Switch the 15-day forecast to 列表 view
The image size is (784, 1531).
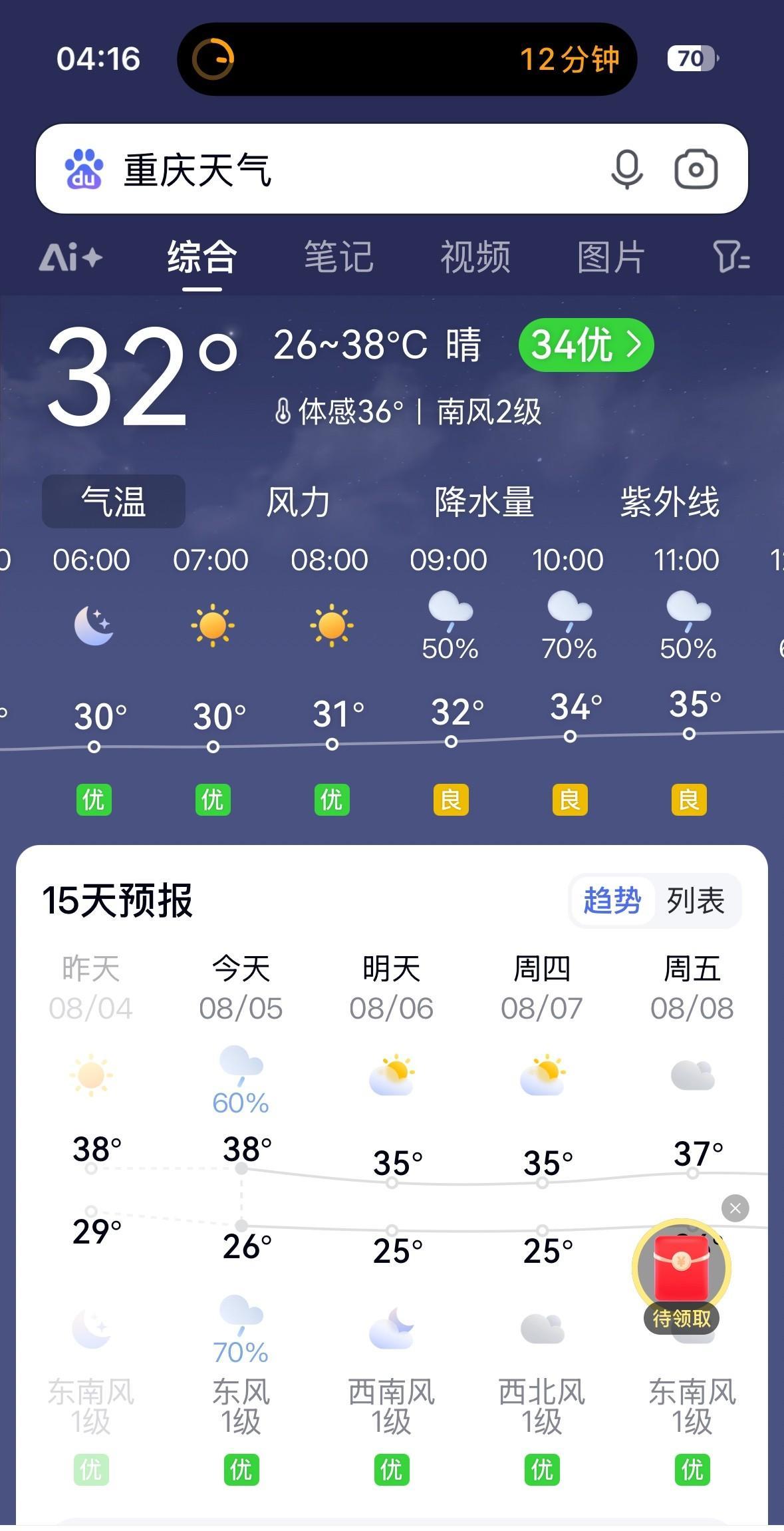pyautogui.click(x=696, y=901)
